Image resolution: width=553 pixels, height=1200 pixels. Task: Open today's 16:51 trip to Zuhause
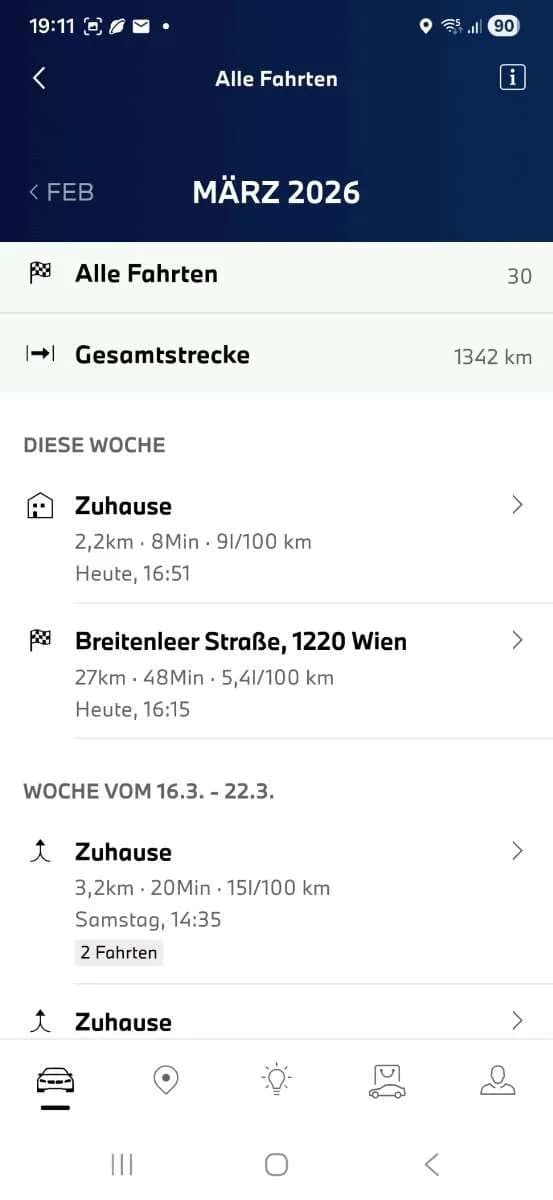click(276, 536)
